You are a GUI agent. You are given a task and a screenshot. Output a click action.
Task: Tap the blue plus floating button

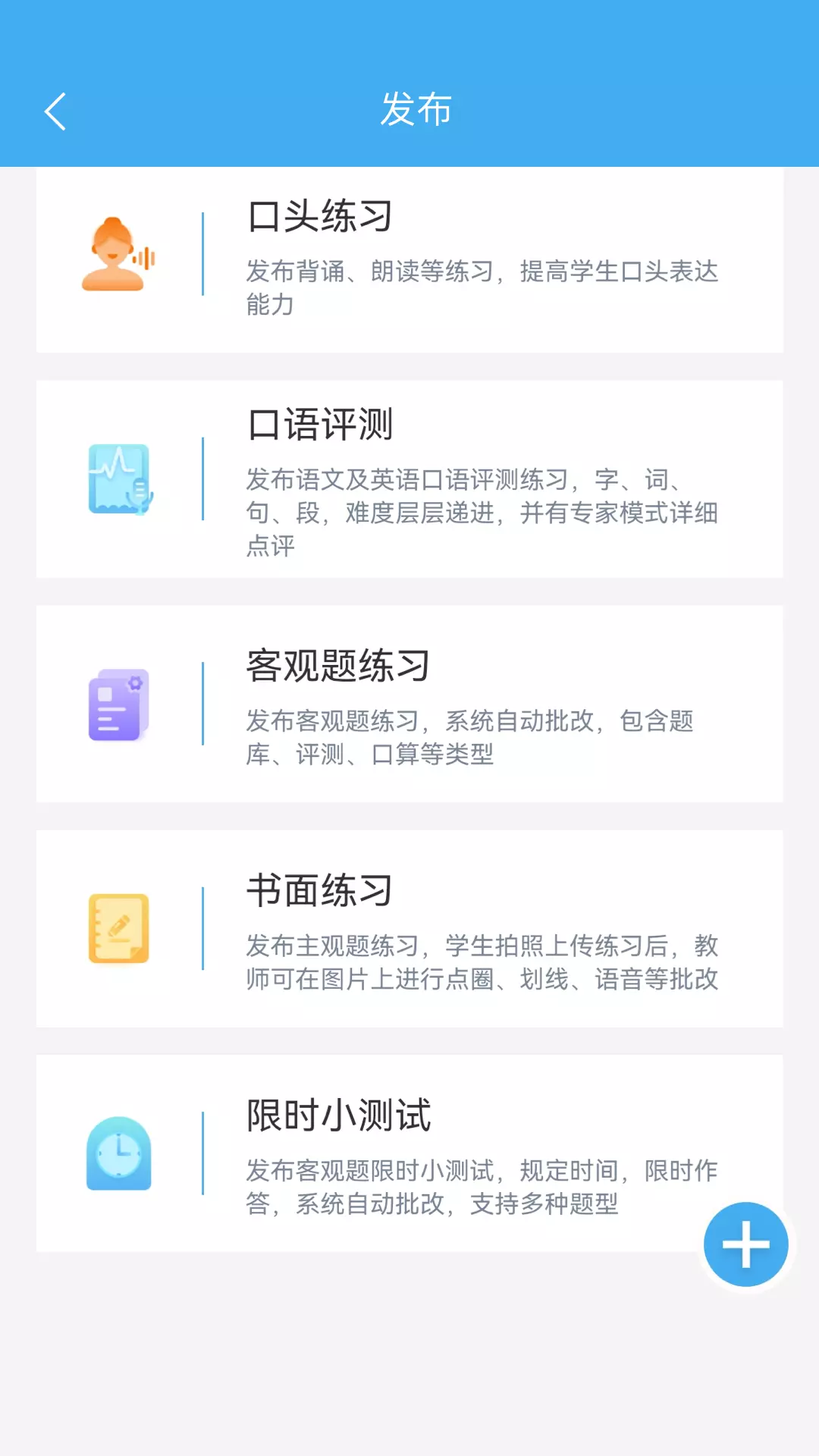point(745,1244)
